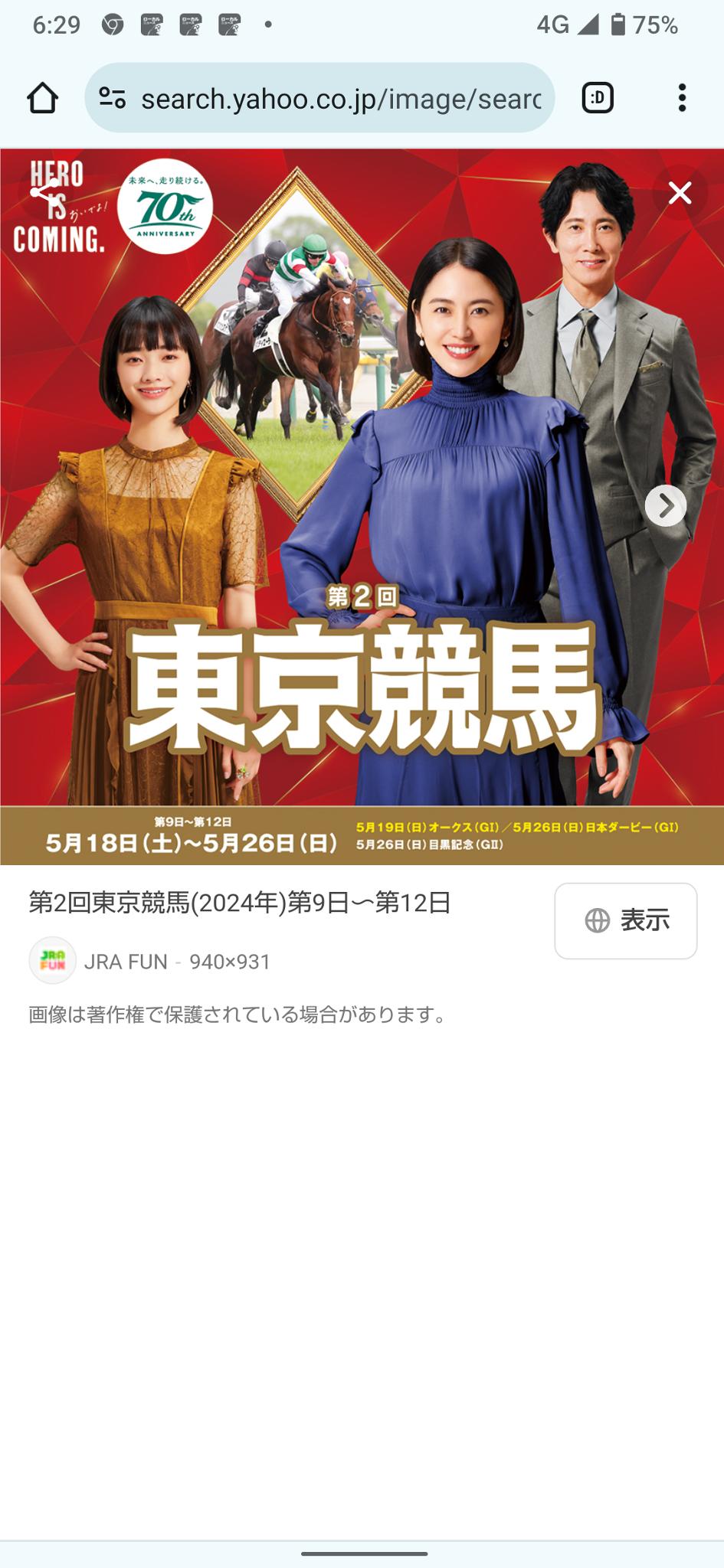Viewport: 724px width, 1568px height.
Task: View site information icon in address bar
Action: [113, 98]
